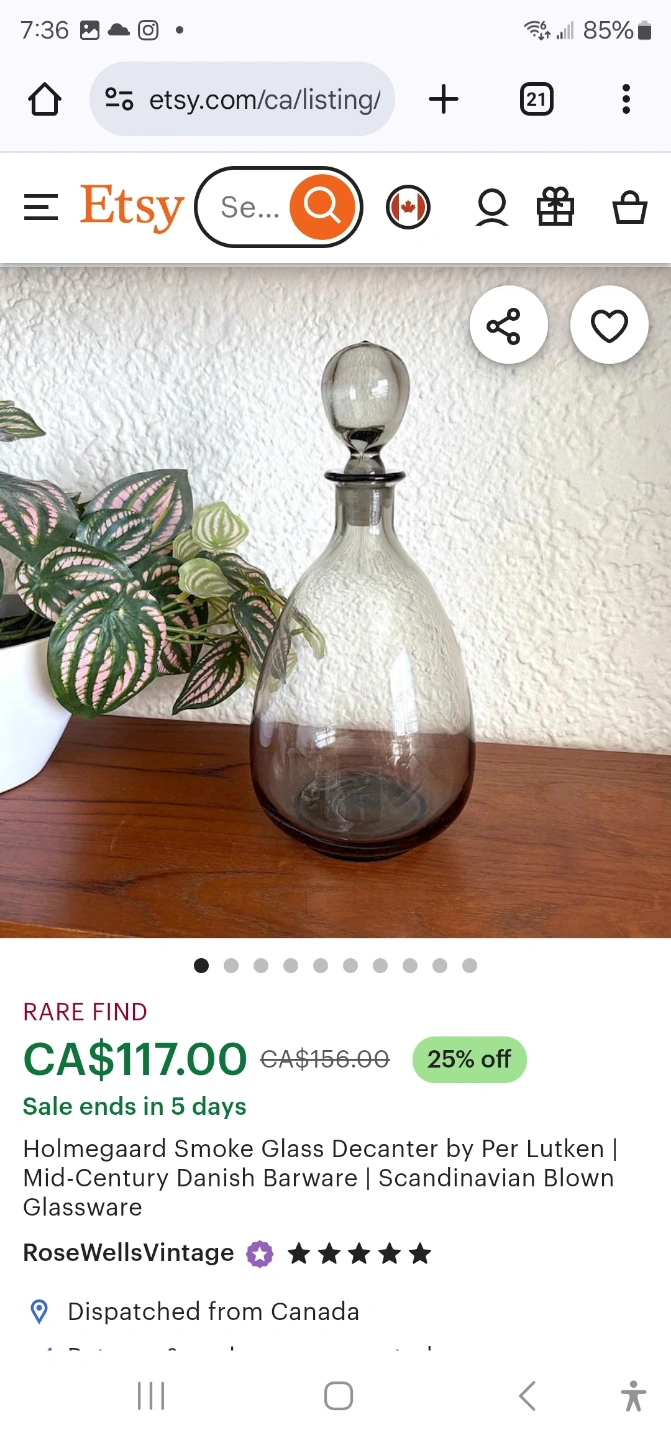
Task: View the 21 open tabs
Action: (537, 99)
